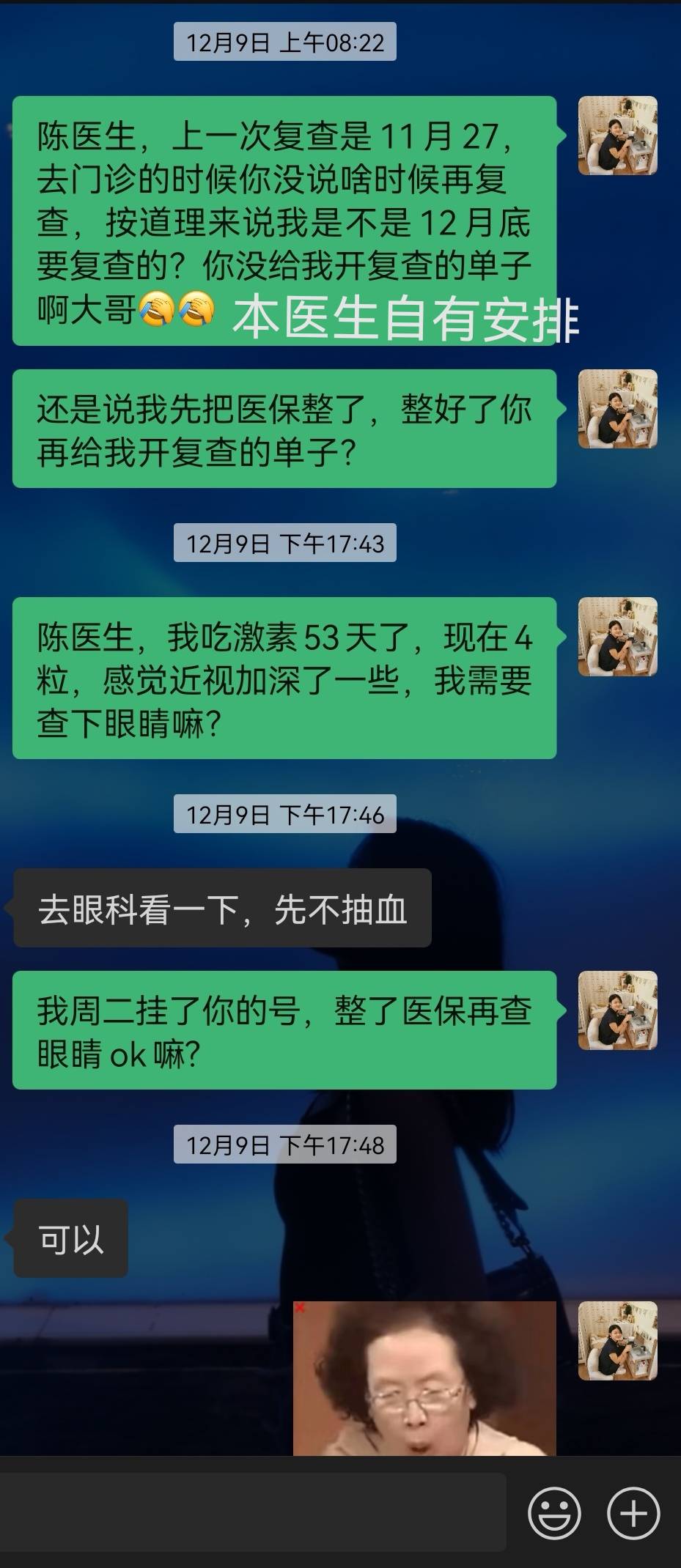Select the grey reply bubble 去眼科看一下，先不抽血
681x1568 pixels.
click(220, 908)
